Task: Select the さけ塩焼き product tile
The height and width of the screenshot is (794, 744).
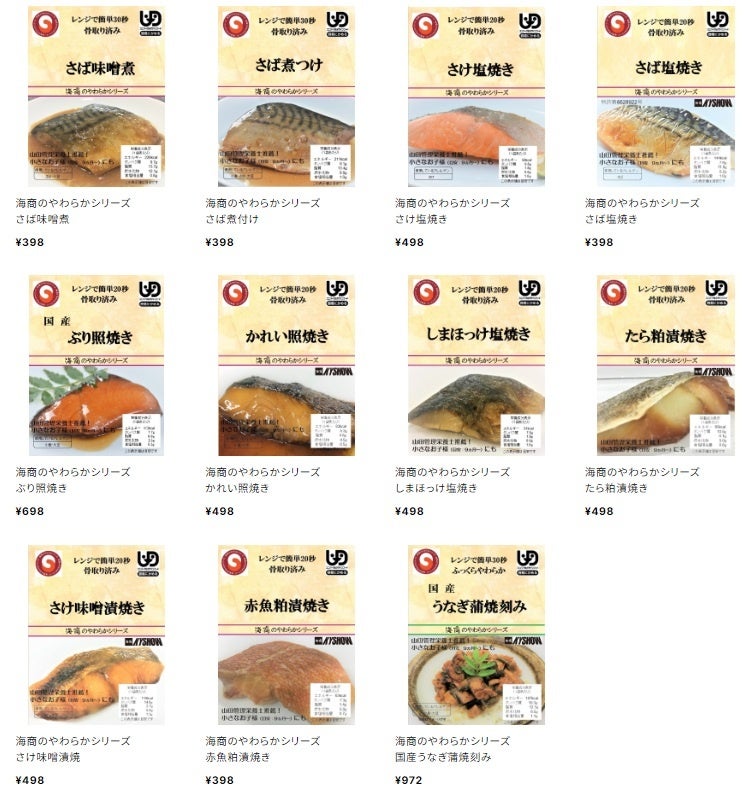Action: [x=475, y=96]
